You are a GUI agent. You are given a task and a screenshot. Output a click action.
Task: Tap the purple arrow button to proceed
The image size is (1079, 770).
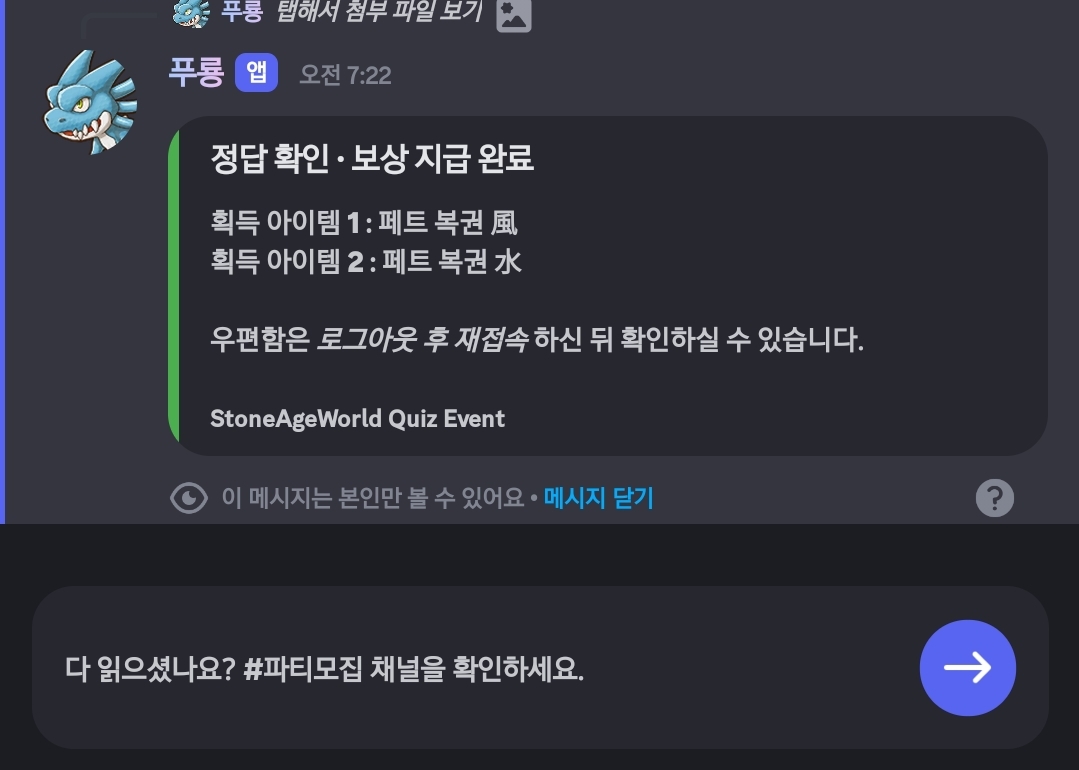tap(967, 667)
